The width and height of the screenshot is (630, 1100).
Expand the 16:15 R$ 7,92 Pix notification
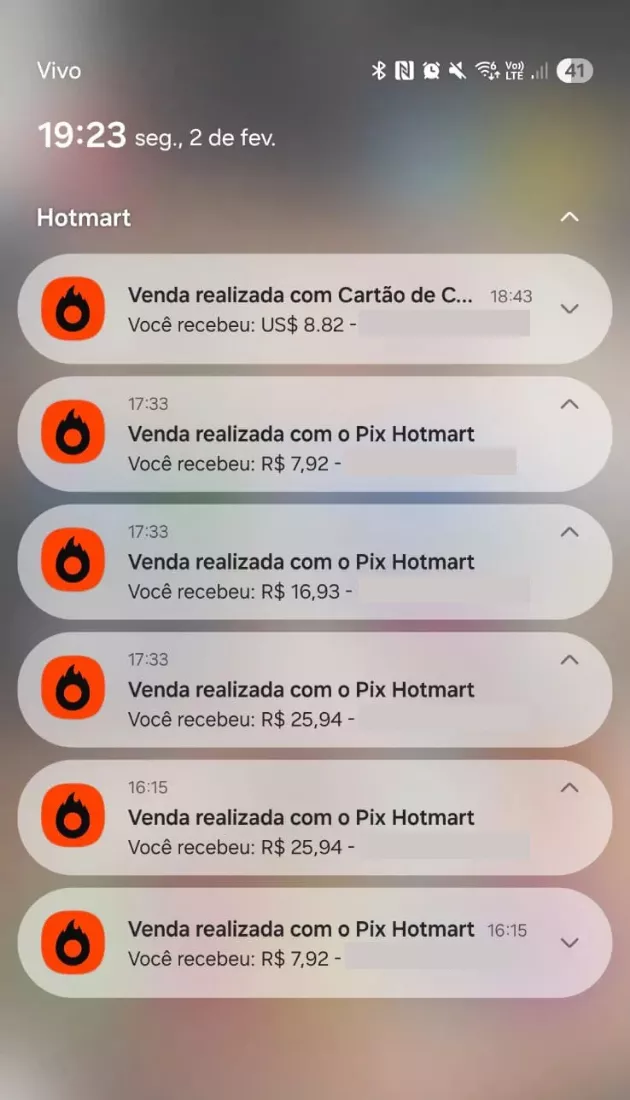coord(569,942)
